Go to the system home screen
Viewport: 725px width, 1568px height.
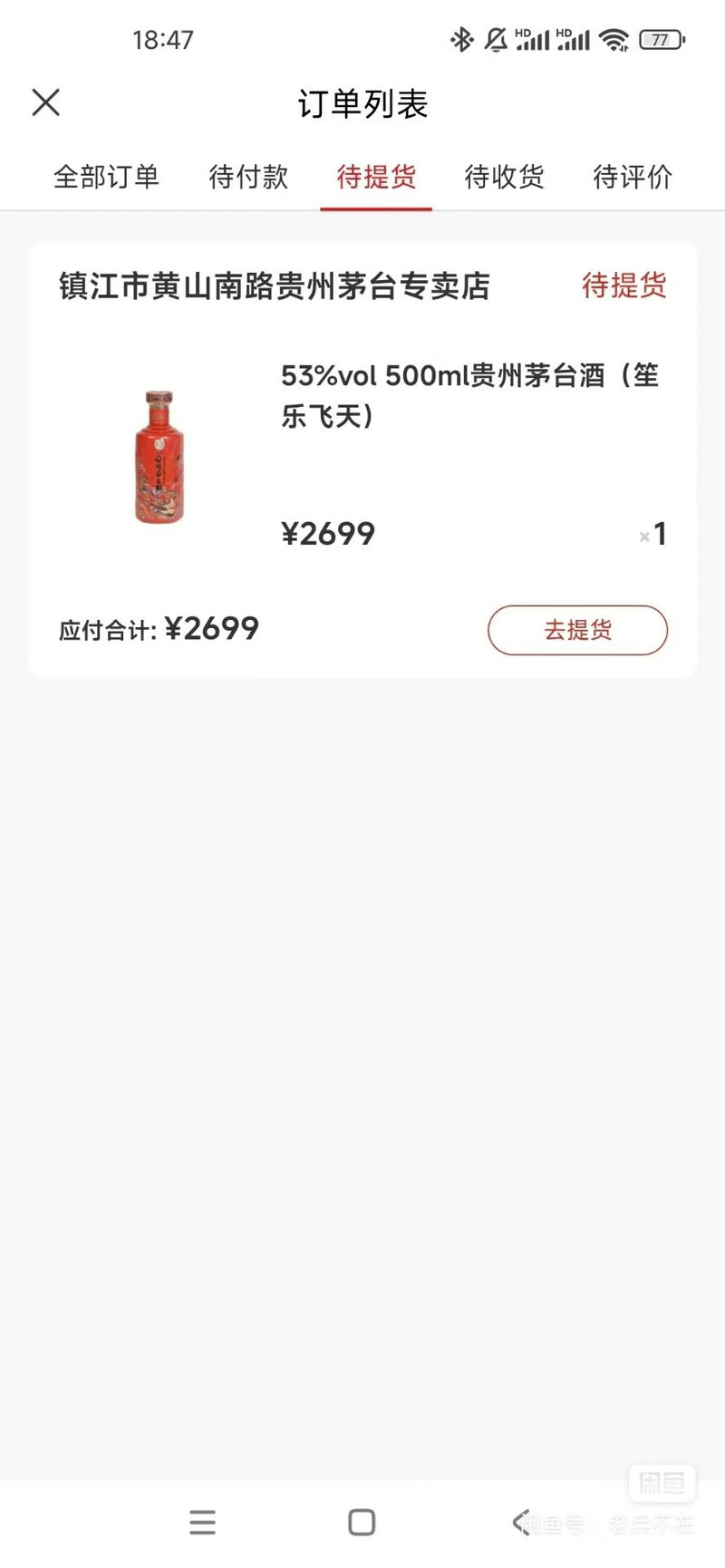(x=362, y=1523)
